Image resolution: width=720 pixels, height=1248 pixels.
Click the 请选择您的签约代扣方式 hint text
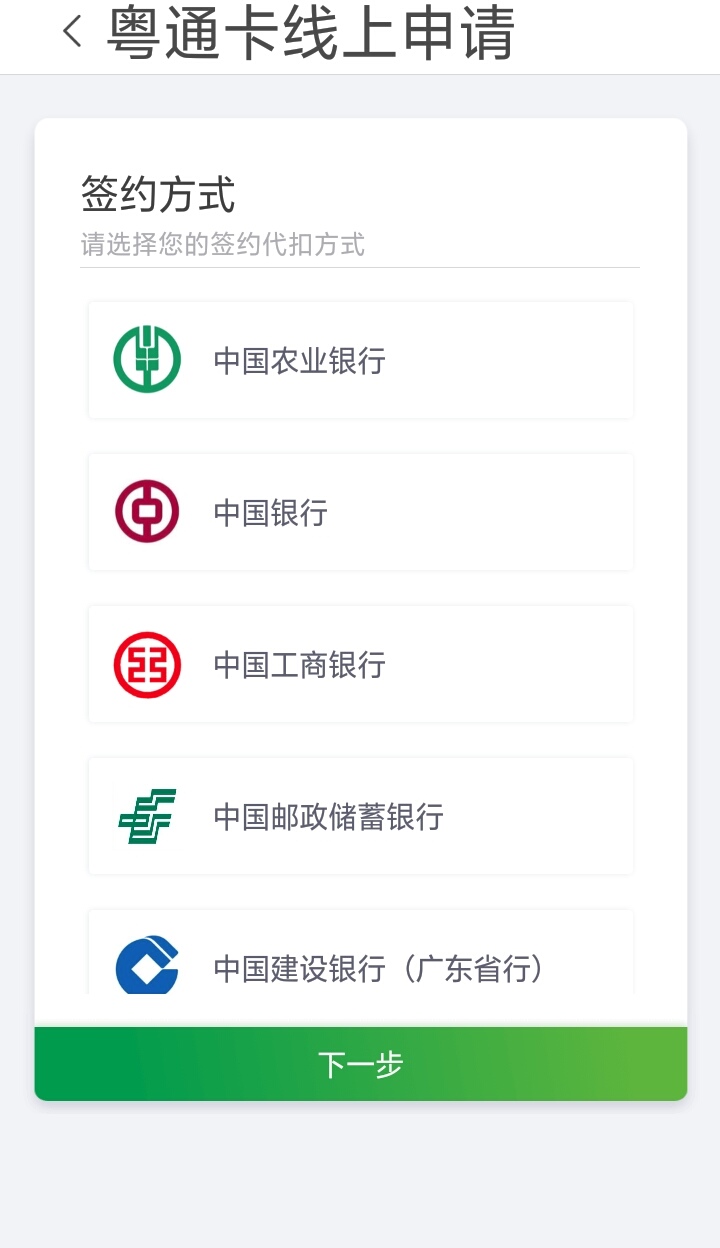223,245
